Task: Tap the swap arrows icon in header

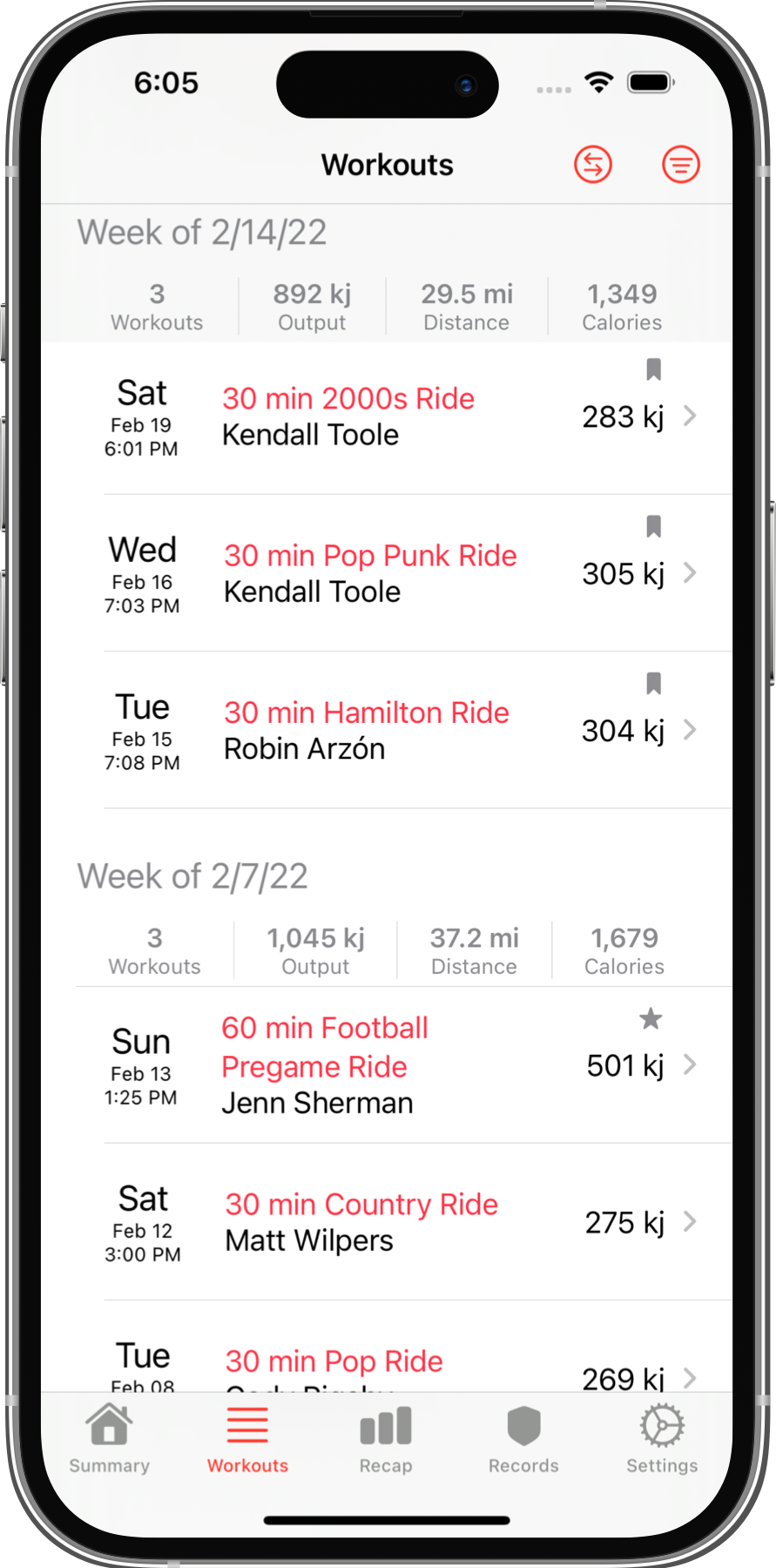Action: point(592,165)
